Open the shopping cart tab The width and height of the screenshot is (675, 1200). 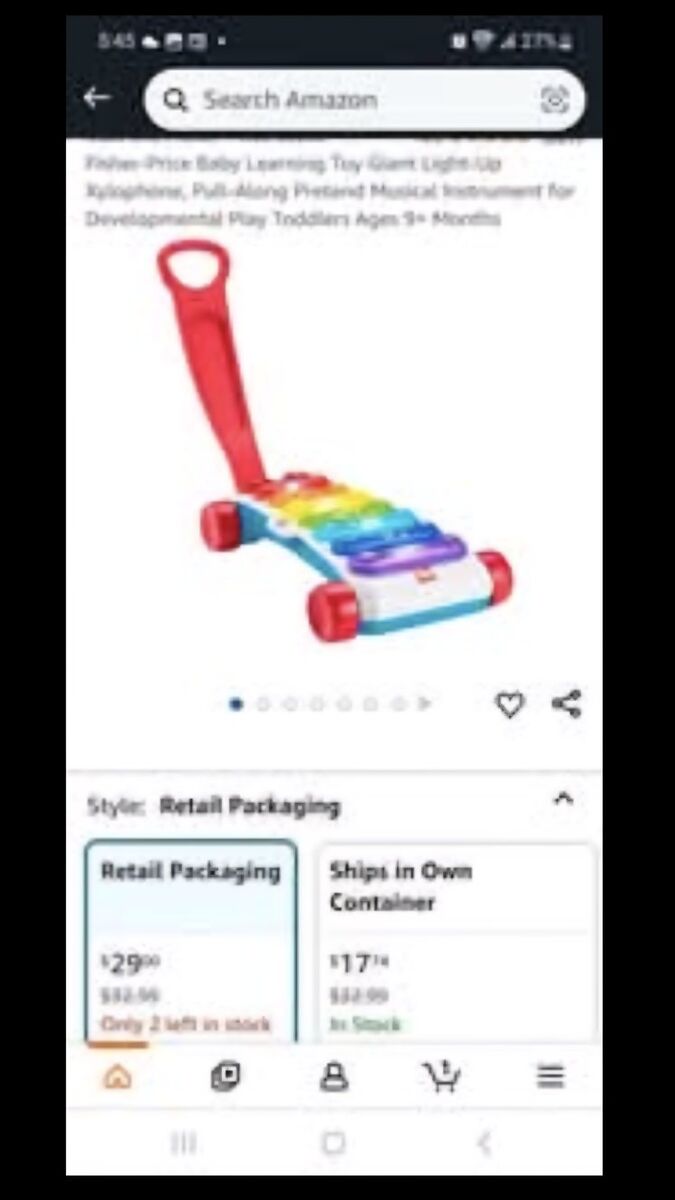tap(441, 1077)
